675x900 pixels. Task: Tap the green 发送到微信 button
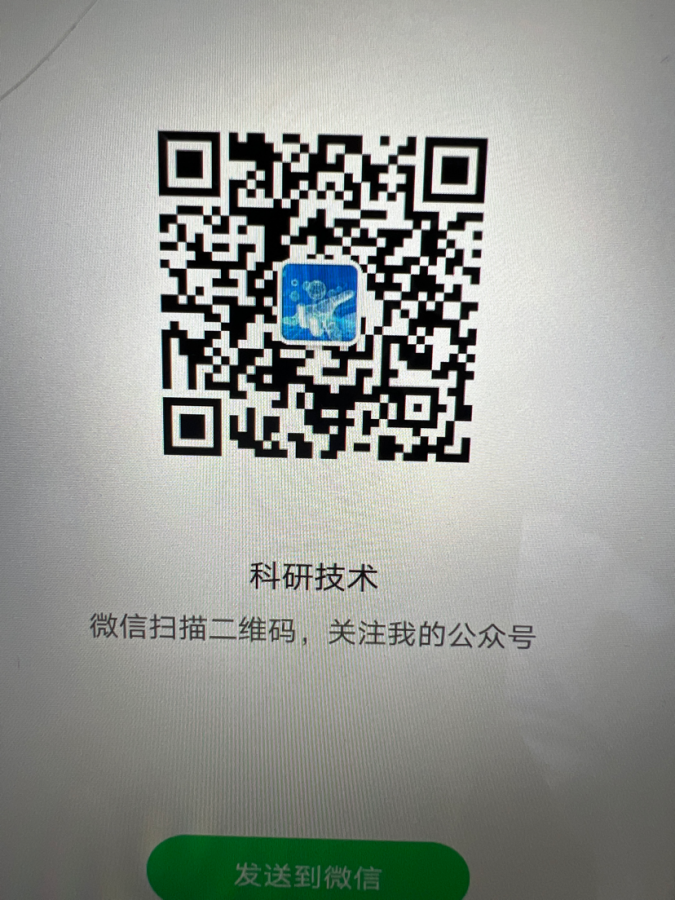tap(308, 874)
